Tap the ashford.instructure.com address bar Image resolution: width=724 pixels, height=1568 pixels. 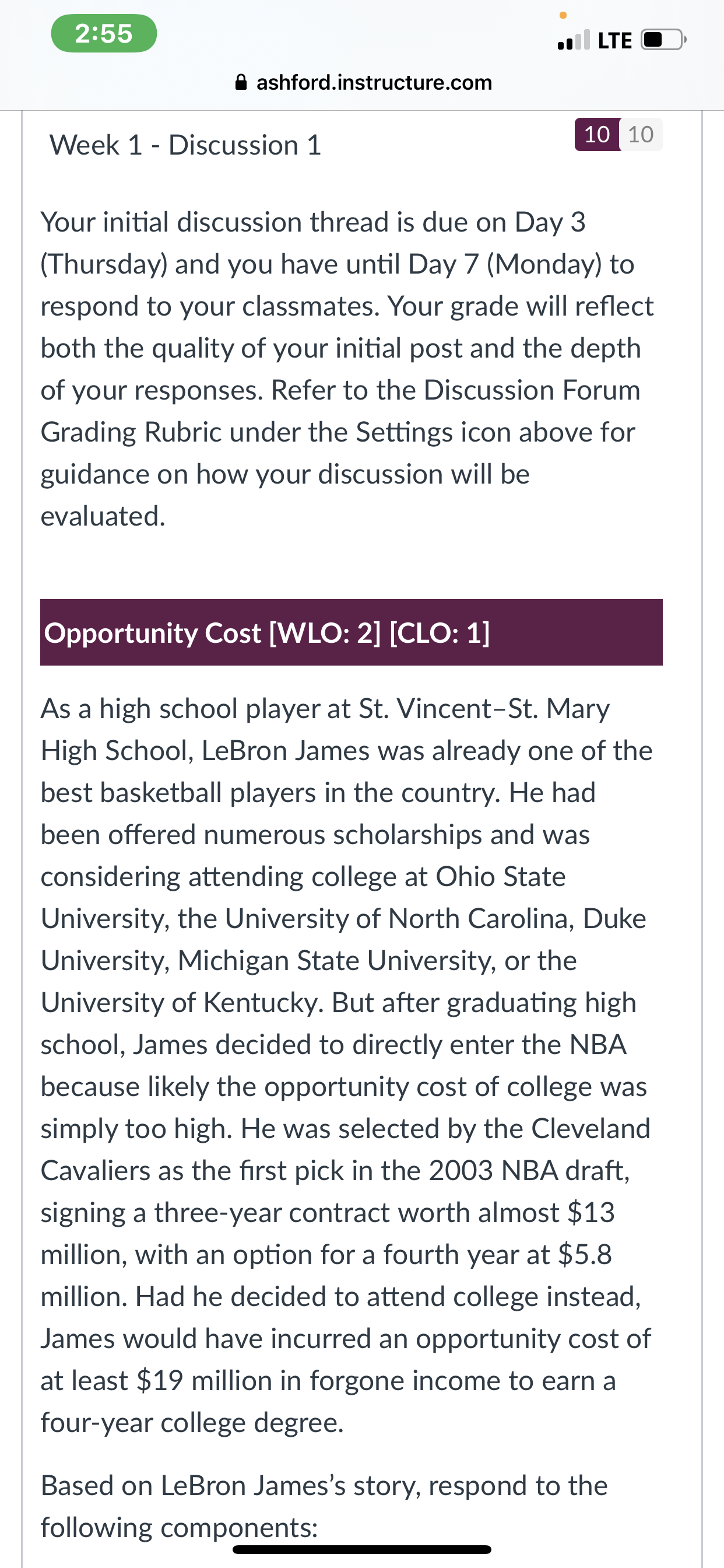click(363, 82)
